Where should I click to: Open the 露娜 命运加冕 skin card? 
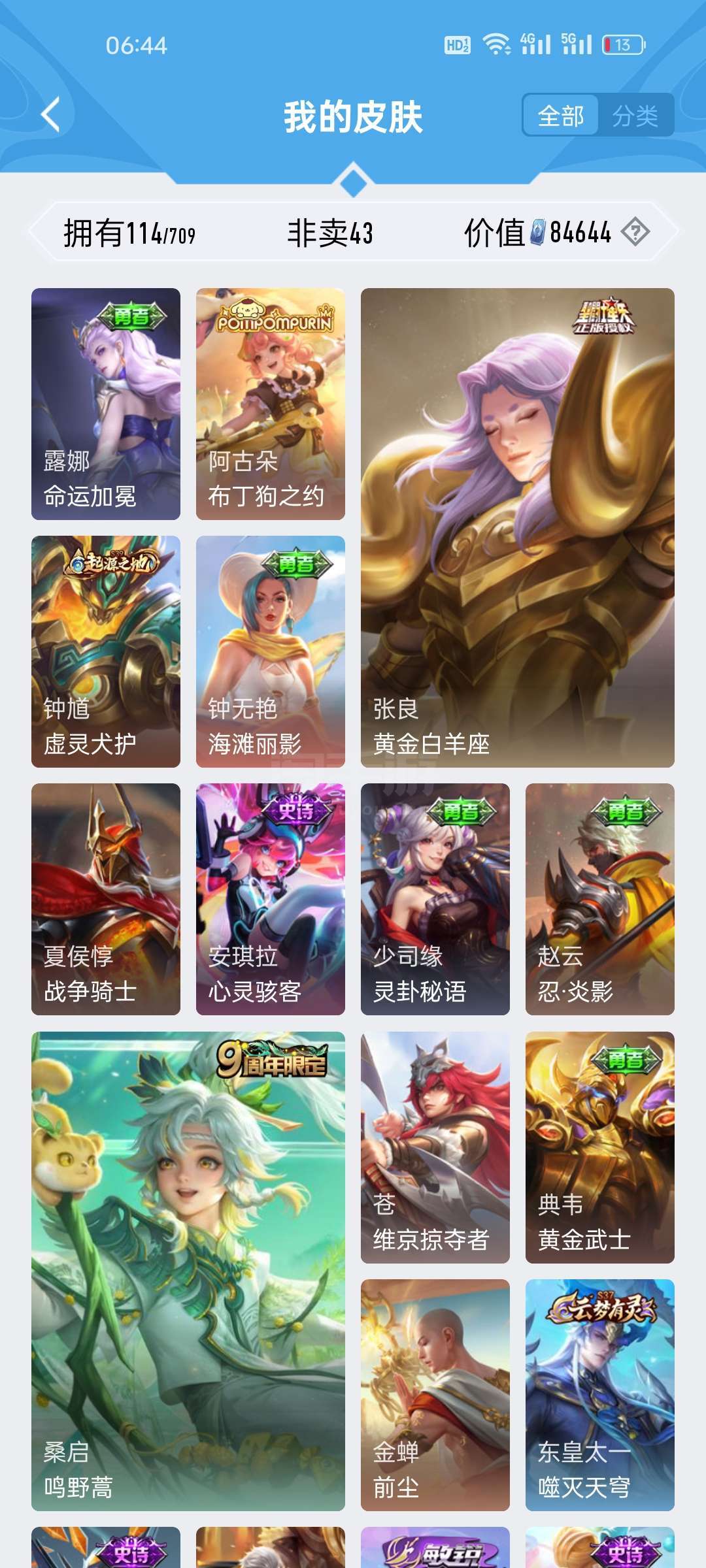coord(106,404)
